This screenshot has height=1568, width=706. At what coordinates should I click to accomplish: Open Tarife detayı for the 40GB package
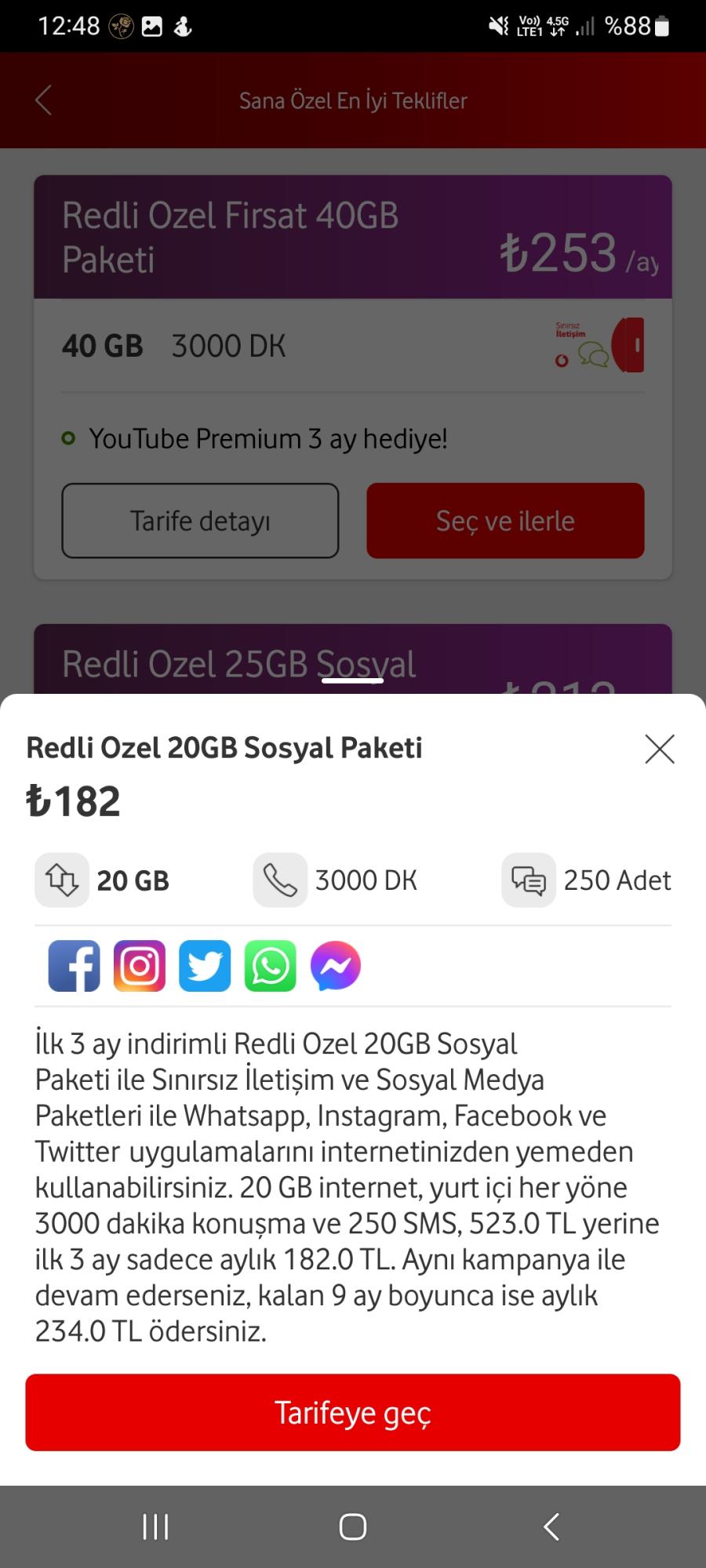click(x=200, y=521)
